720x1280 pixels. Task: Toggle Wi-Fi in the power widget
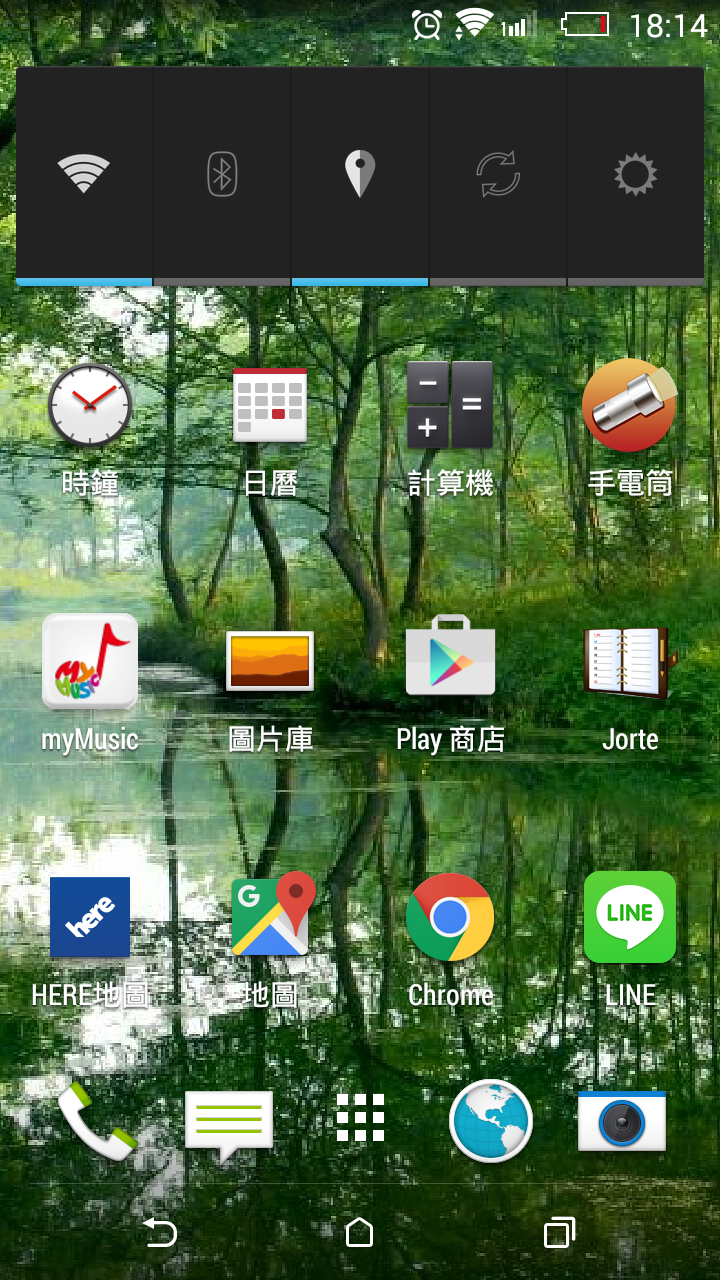(84, 175)
